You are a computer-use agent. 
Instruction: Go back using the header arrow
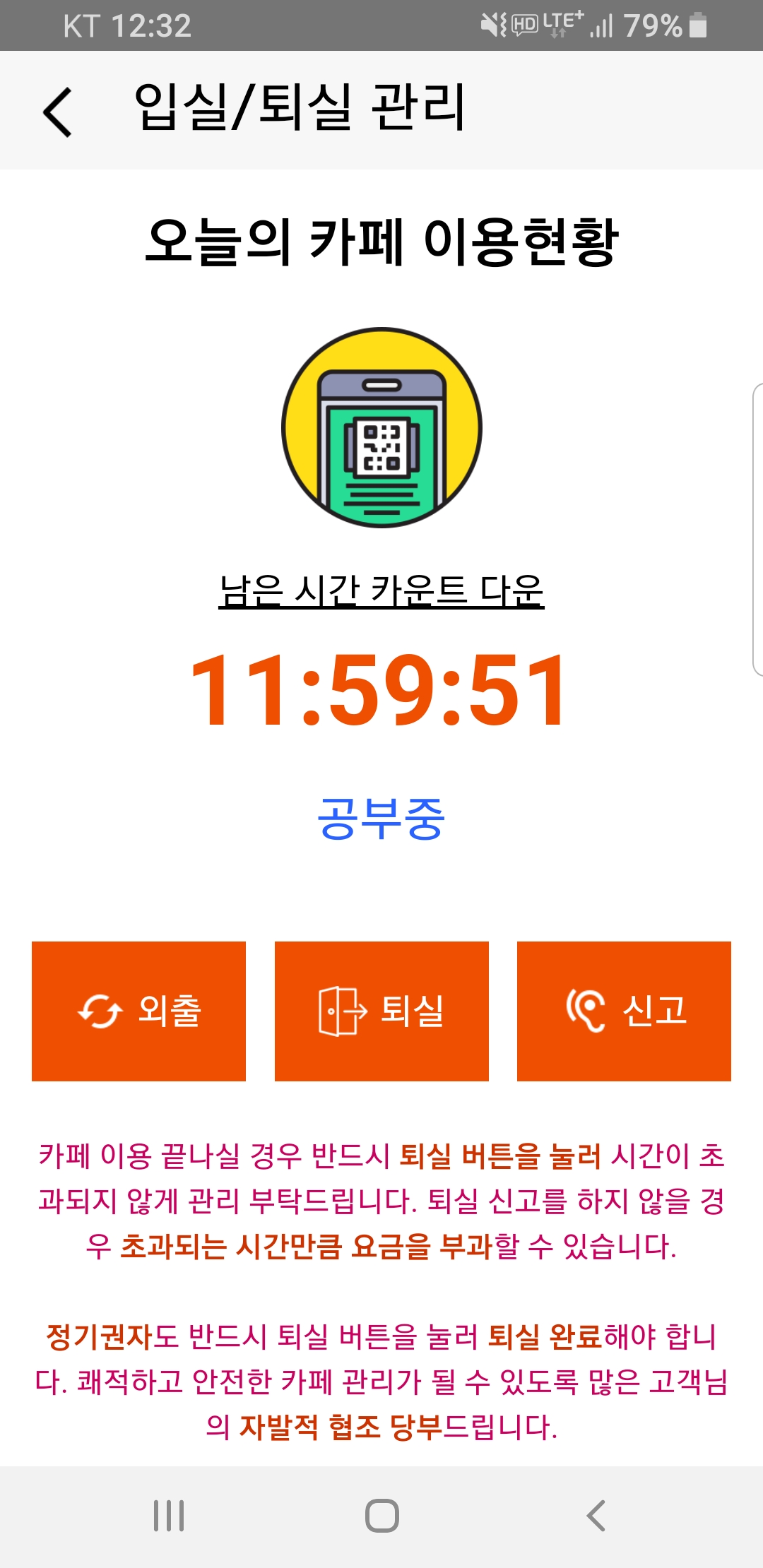click(58, 112)
